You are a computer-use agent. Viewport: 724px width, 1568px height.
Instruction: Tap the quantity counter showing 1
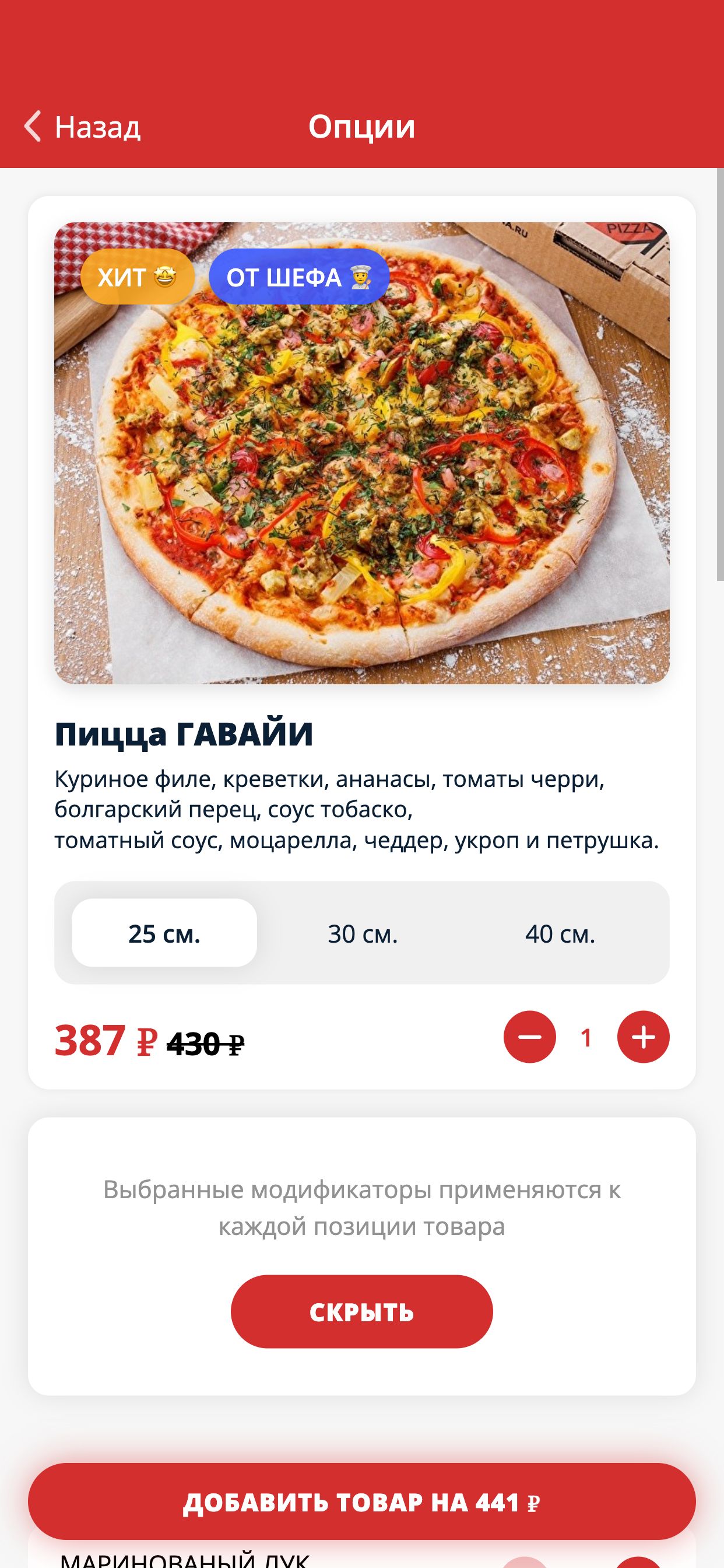(587, 1038)
